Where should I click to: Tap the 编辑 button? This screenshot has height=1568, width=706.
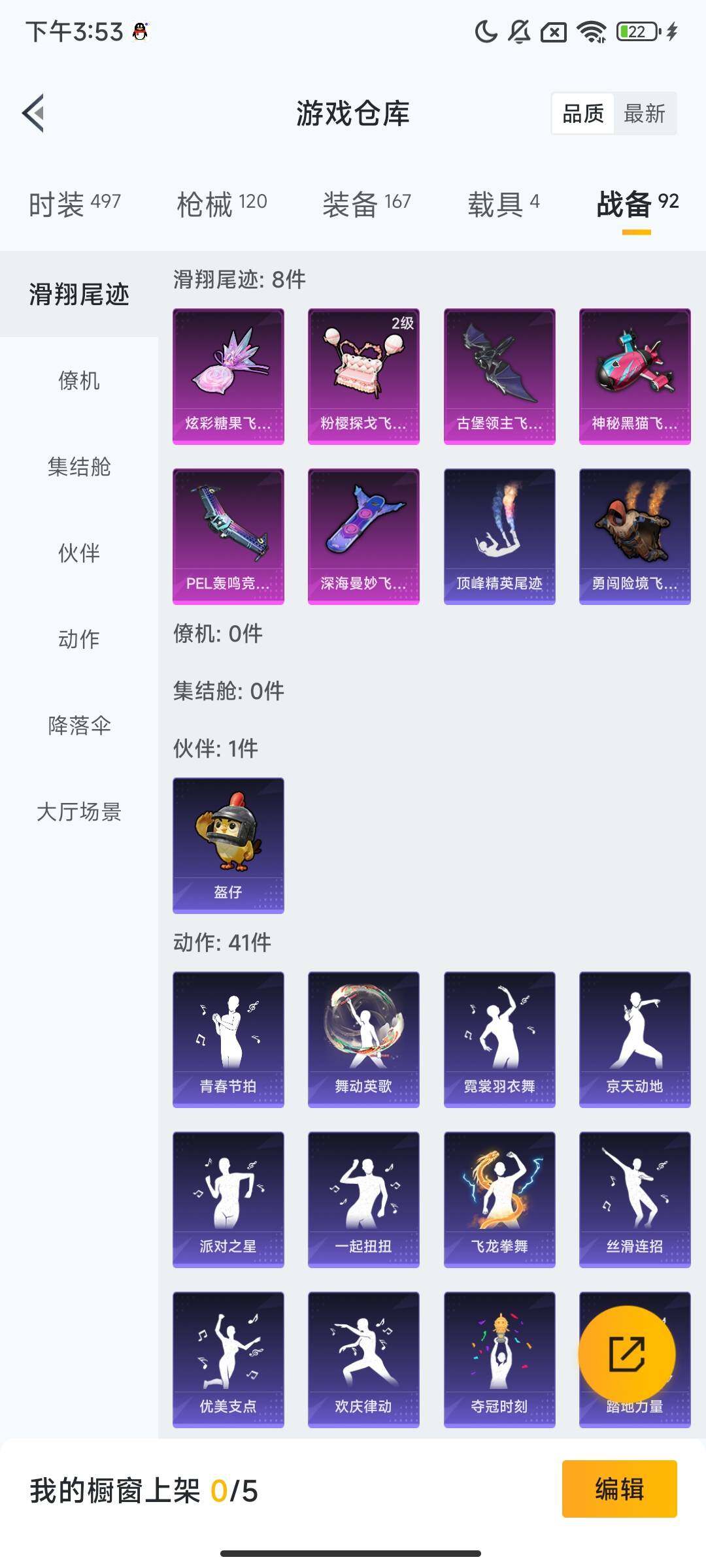pos(619,1489)
